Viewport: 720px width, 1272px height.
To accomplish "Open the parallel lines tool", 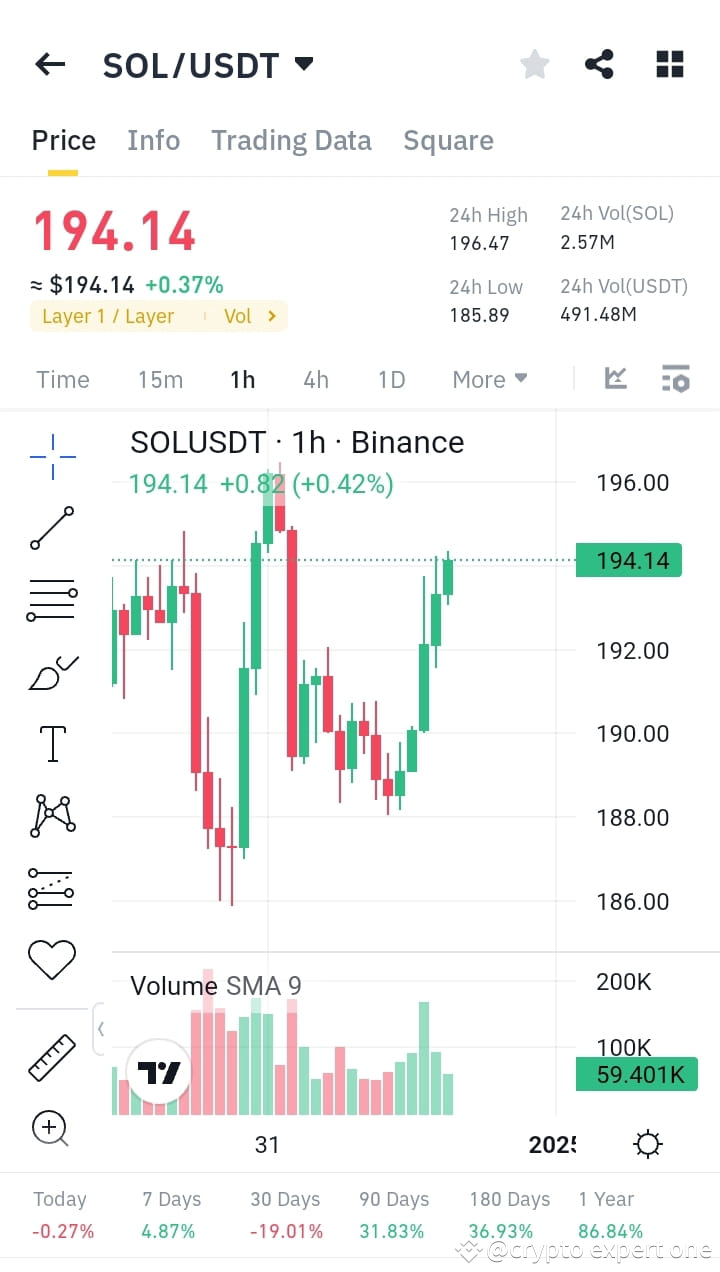I will (50, 598).
